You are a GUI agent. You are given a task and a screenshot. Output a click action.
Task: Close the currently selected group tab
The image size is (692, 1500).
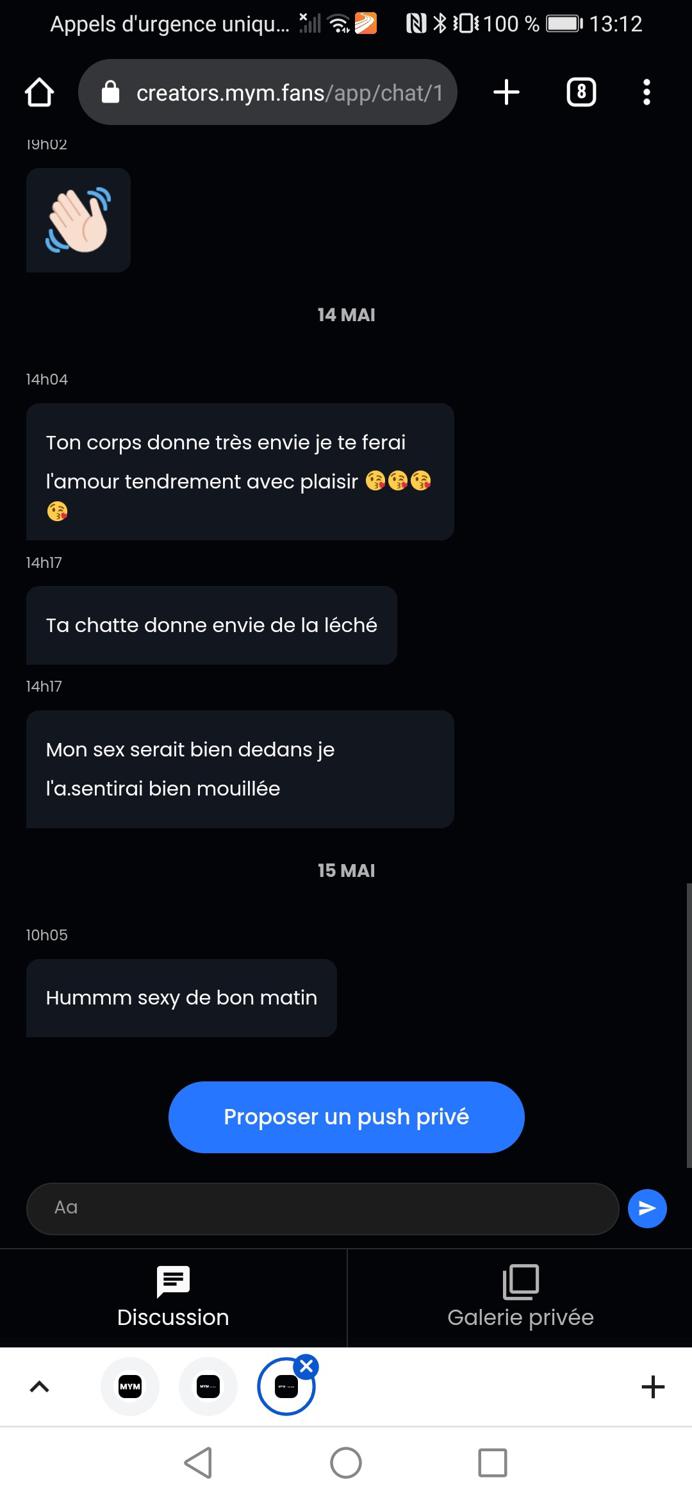tap(307, 1366)
